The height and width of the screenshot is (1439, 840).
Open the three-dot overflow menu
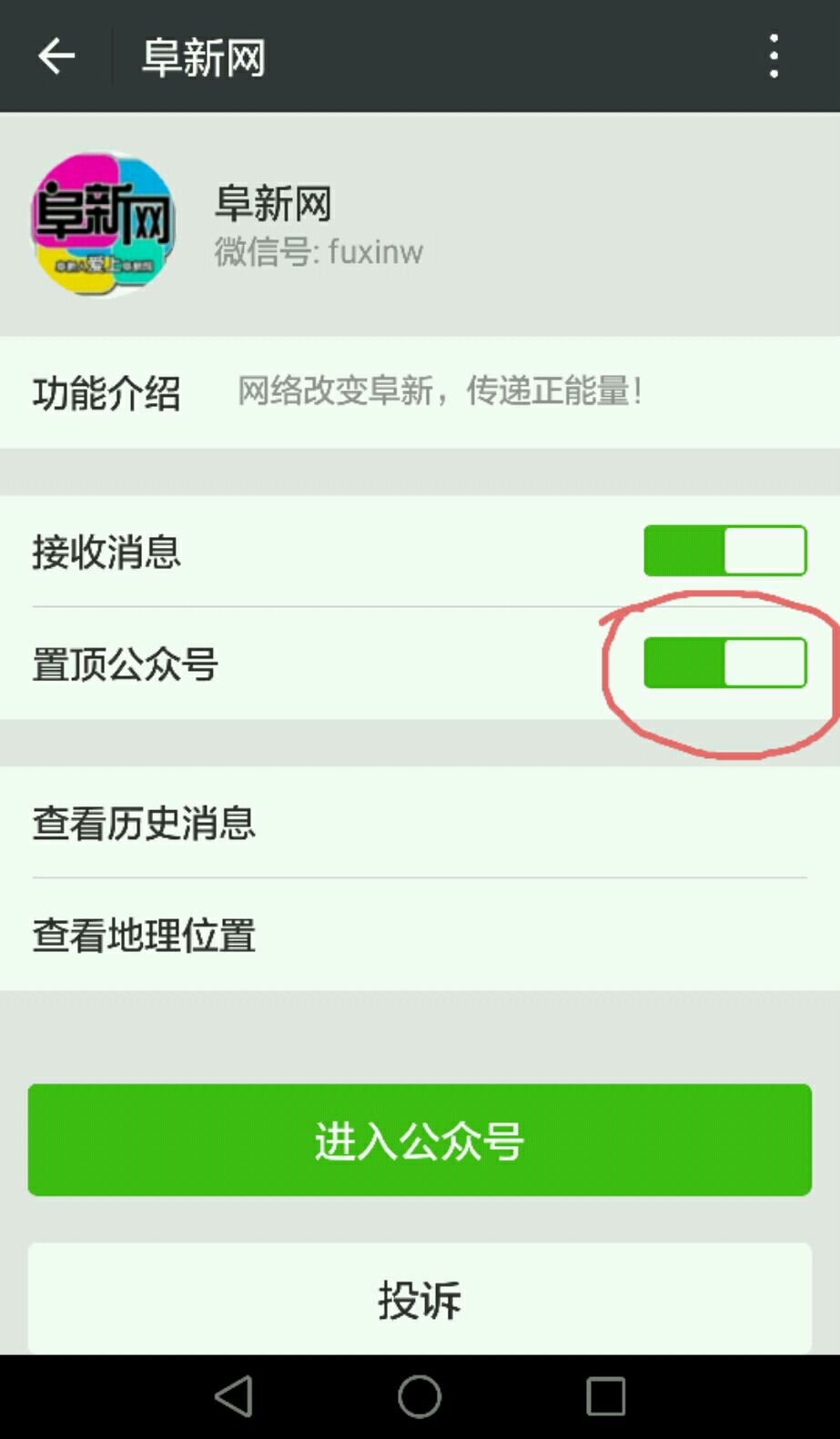[x=774, y=56]
